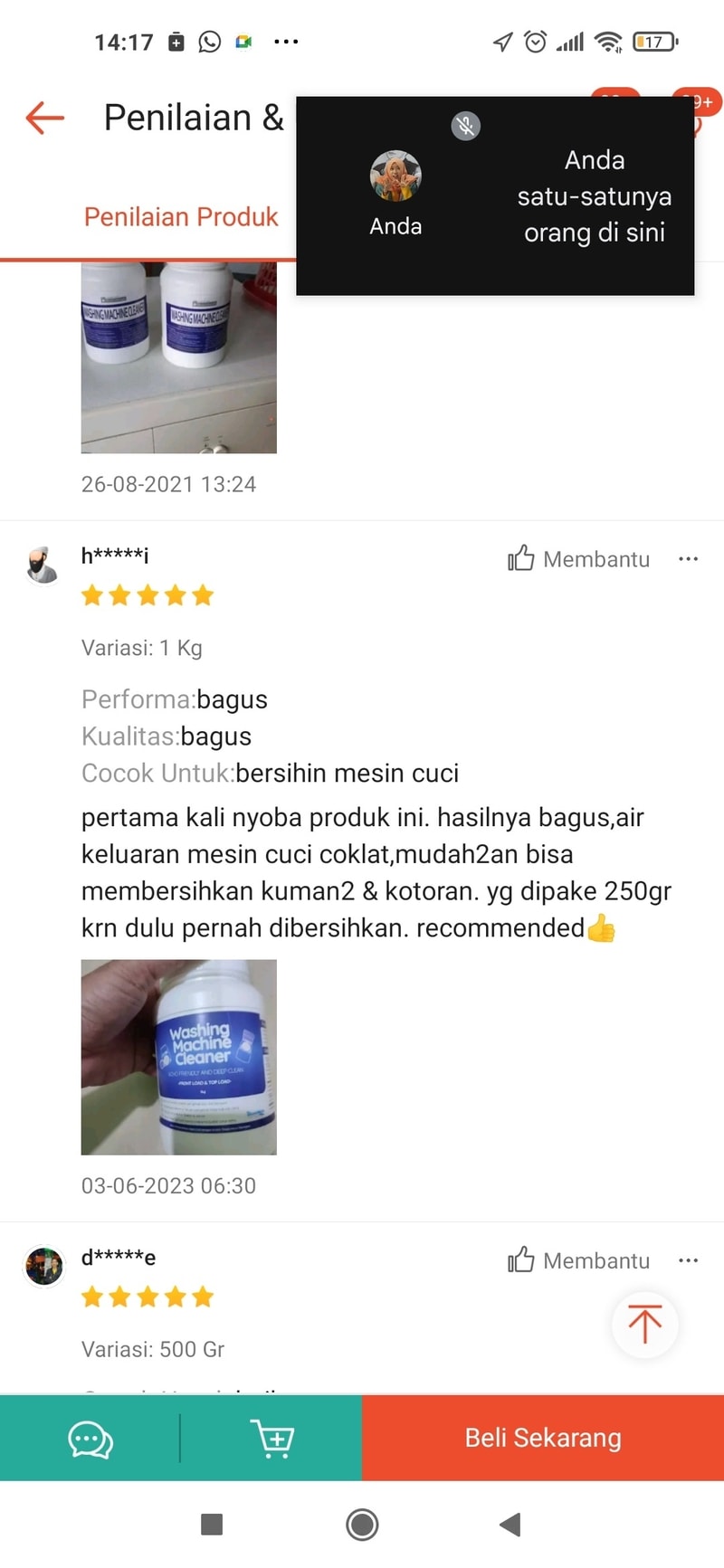Tap the Anda name in call overlay

(x=395, y=226)
